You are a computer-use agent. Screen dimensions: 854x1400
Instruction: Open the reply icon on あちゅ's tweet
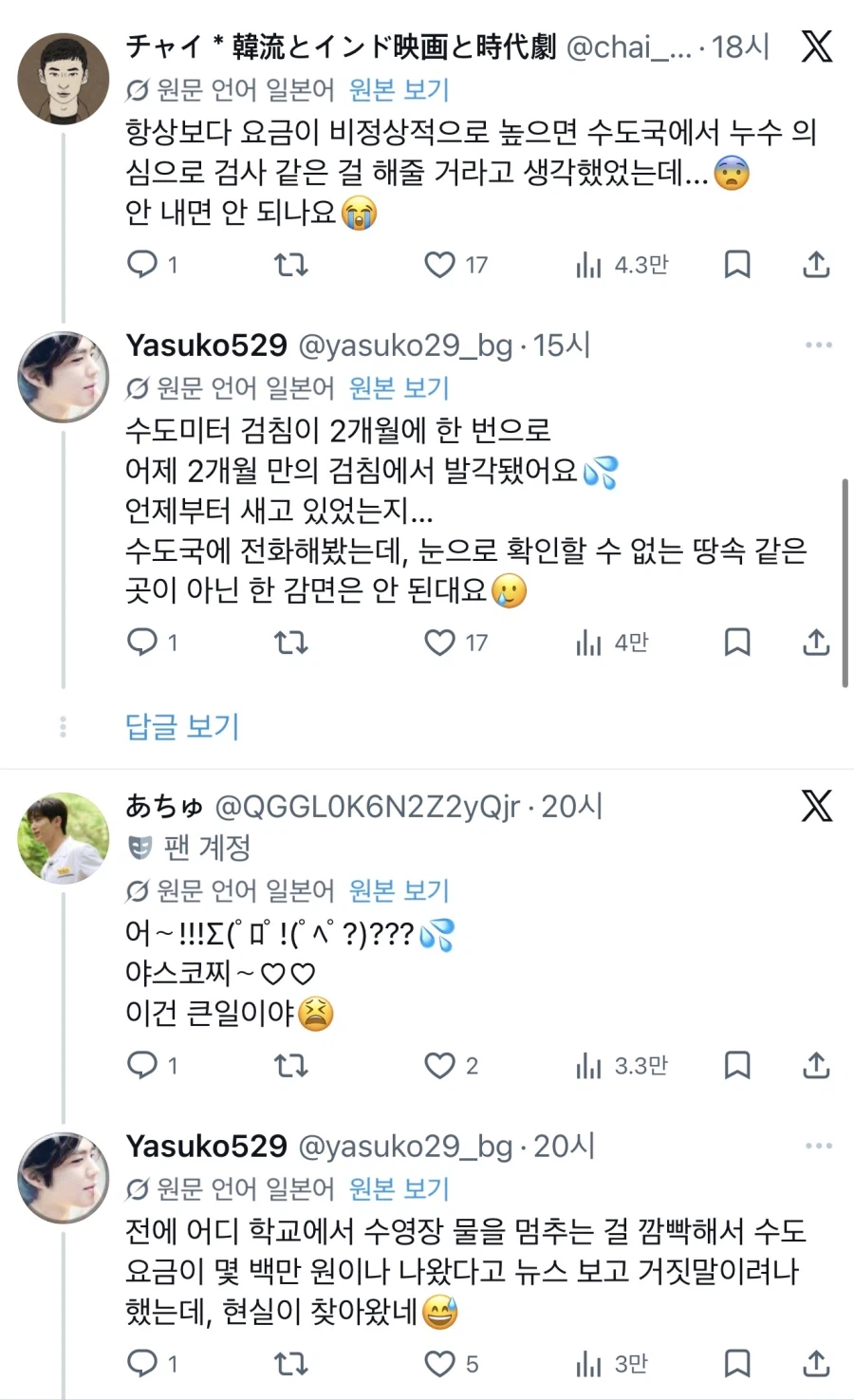[142, 1065]
